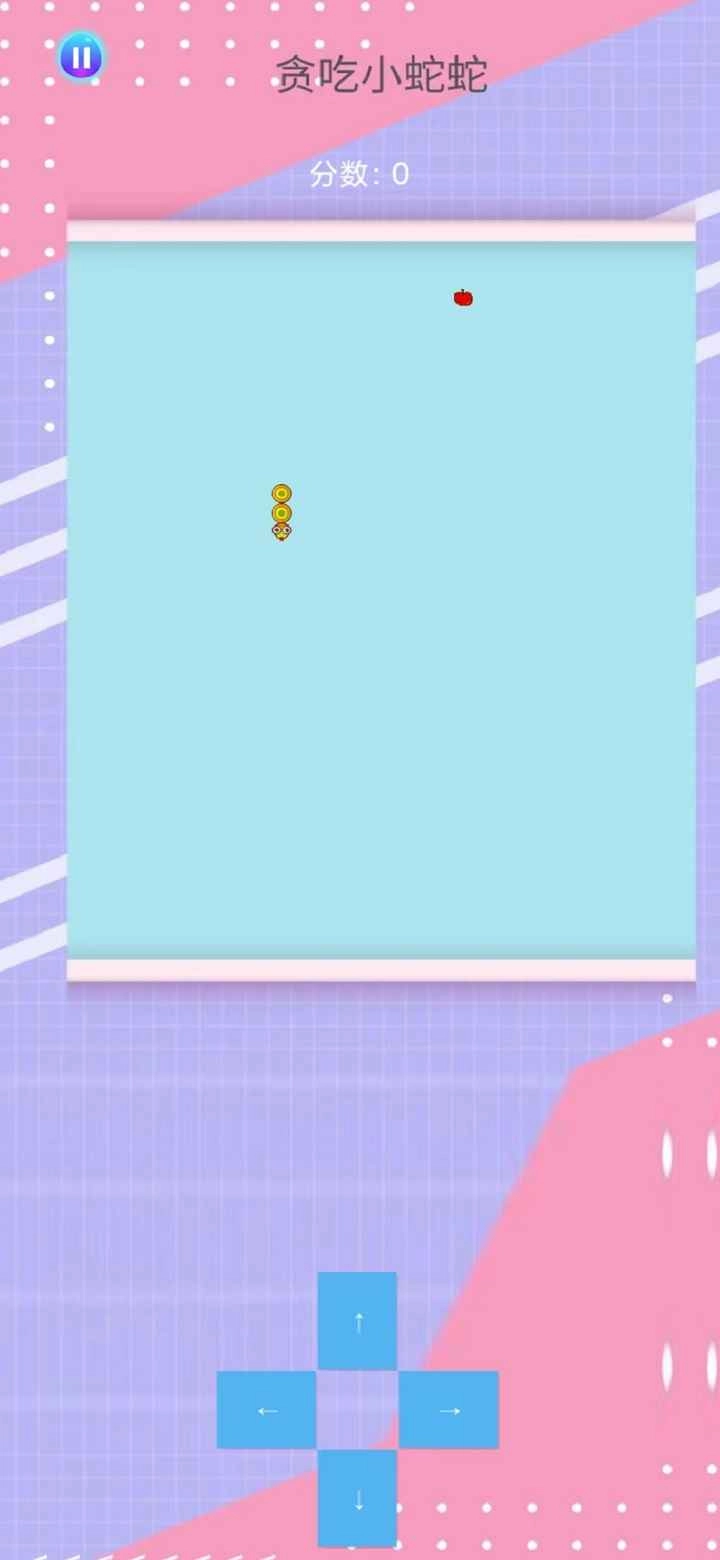This screenshot has width=720, height=1560.
Task: Pause the snake game
Action: [x=80, y=56]
